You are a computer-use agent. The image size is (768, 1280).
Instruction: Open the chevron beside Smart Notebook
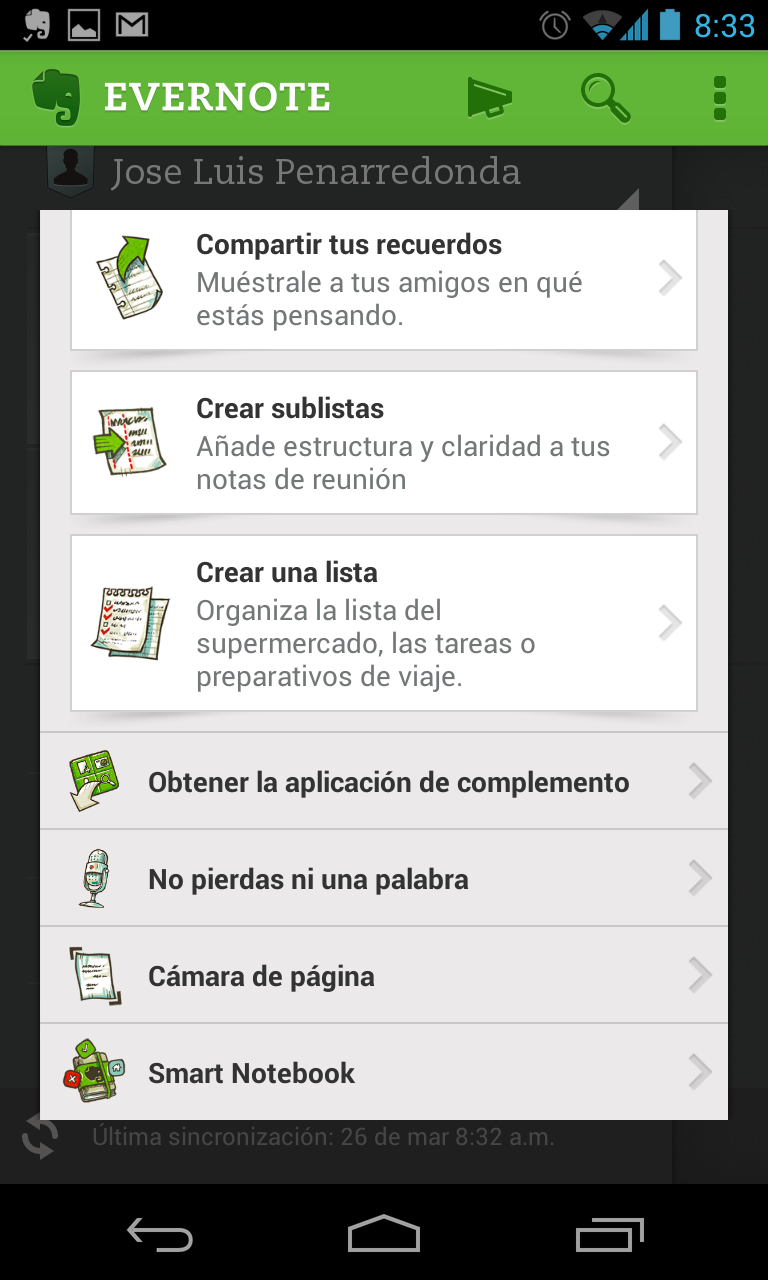point(700,1071)
